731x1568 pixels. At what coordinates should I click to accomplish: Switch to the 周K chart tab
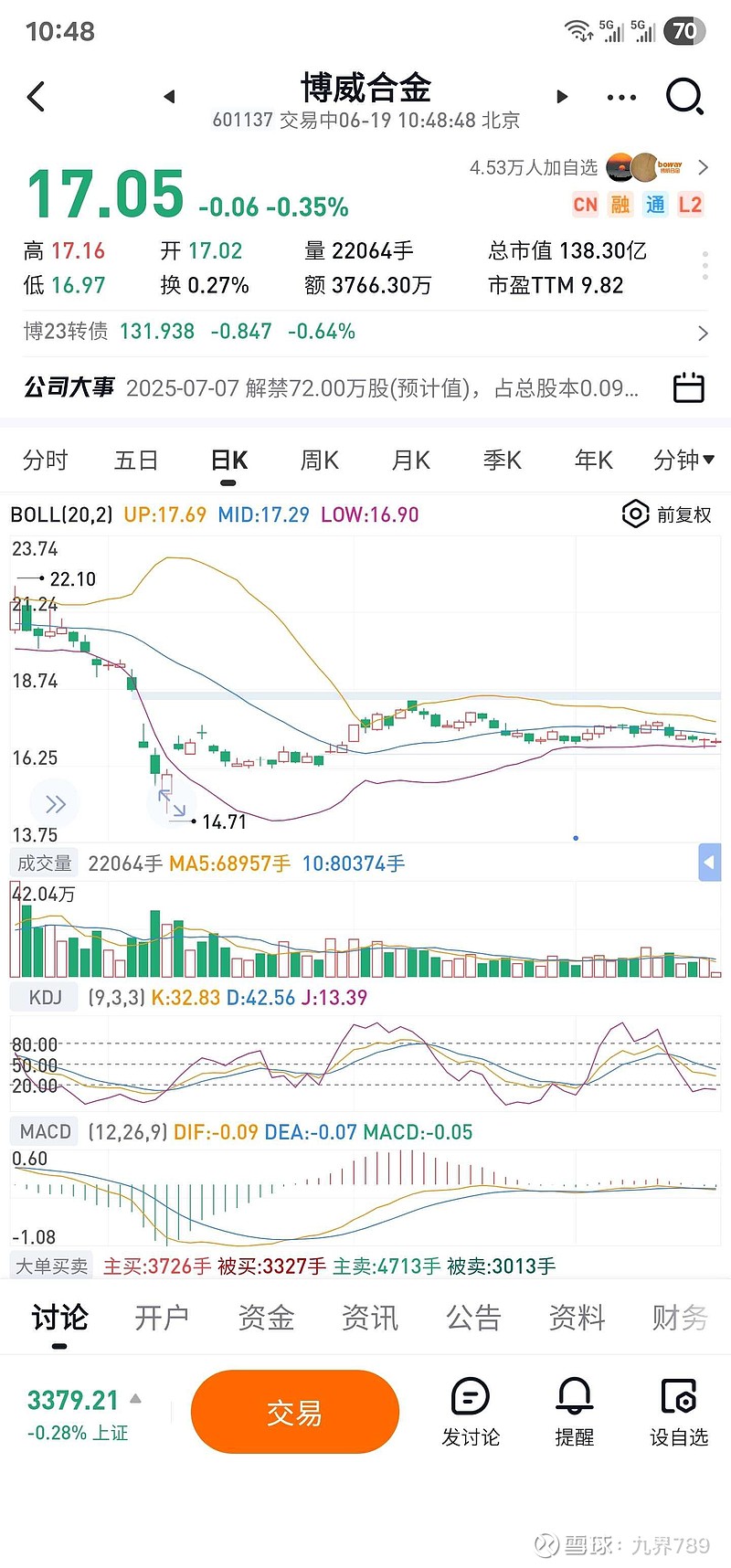click(319, 461)
